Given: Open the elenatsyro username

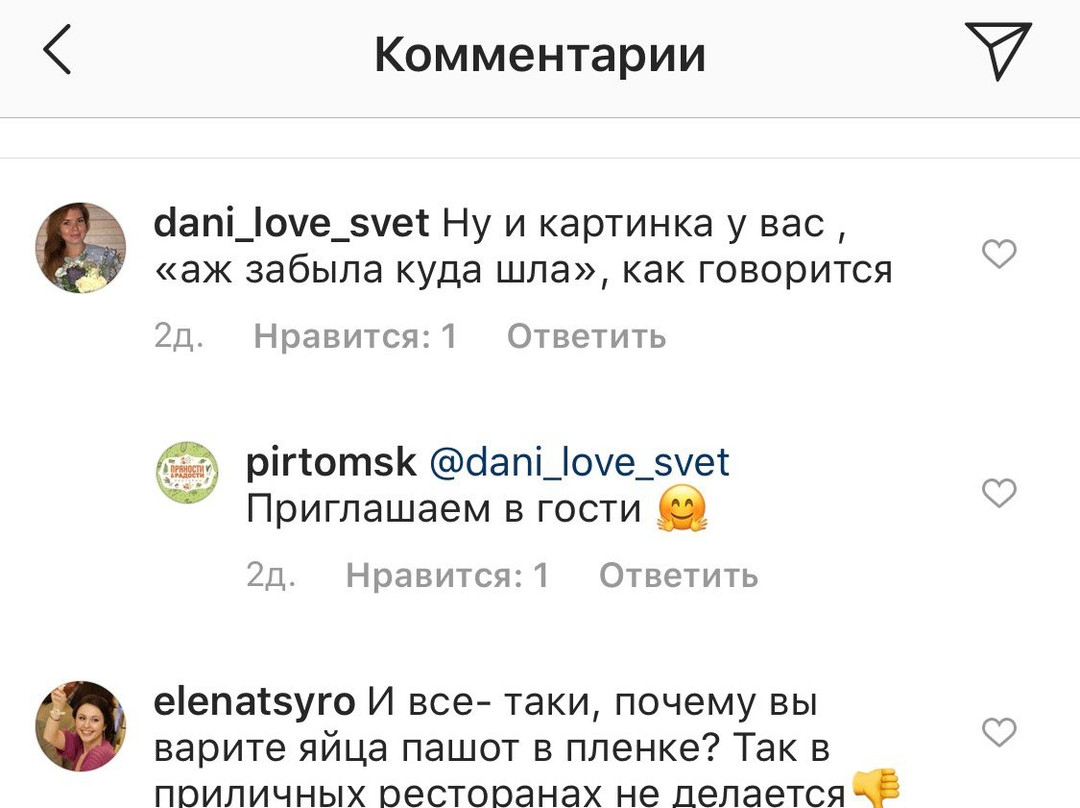Looking at the screenshot, I should (254, 702).
